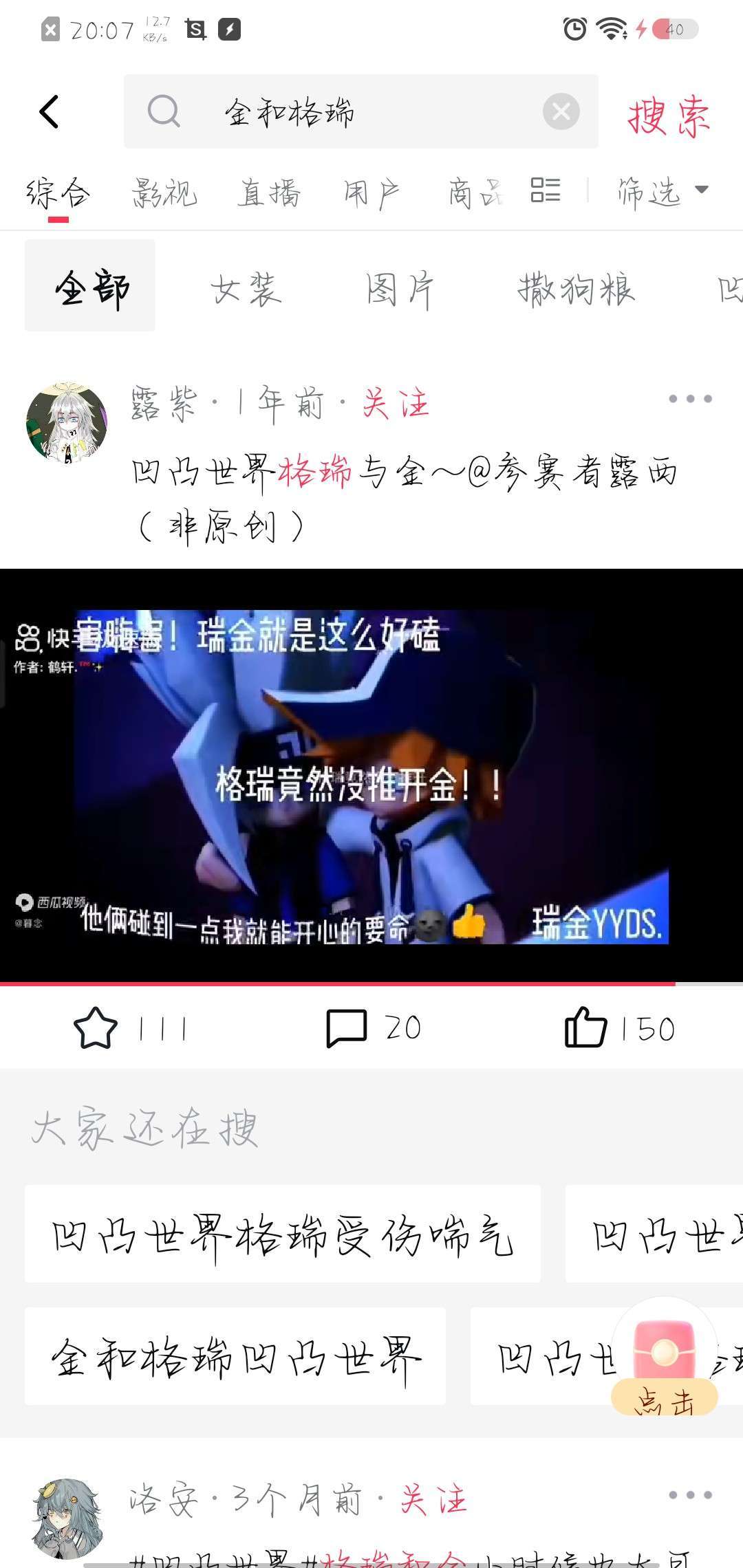
Task: Edit the search query 金和格瑞
Action: pos(360,111)
